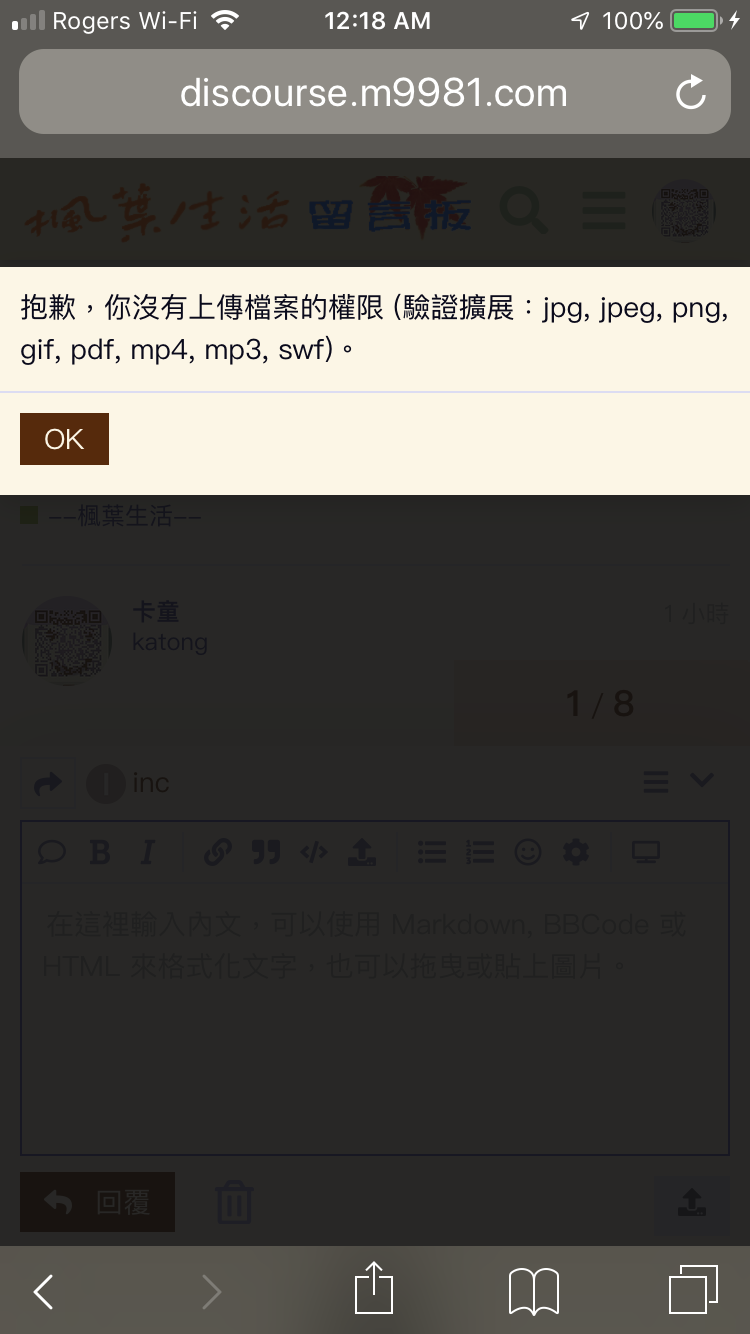Reload the page in Safari
Screen dimensions: 750x1334
point(691,94)
